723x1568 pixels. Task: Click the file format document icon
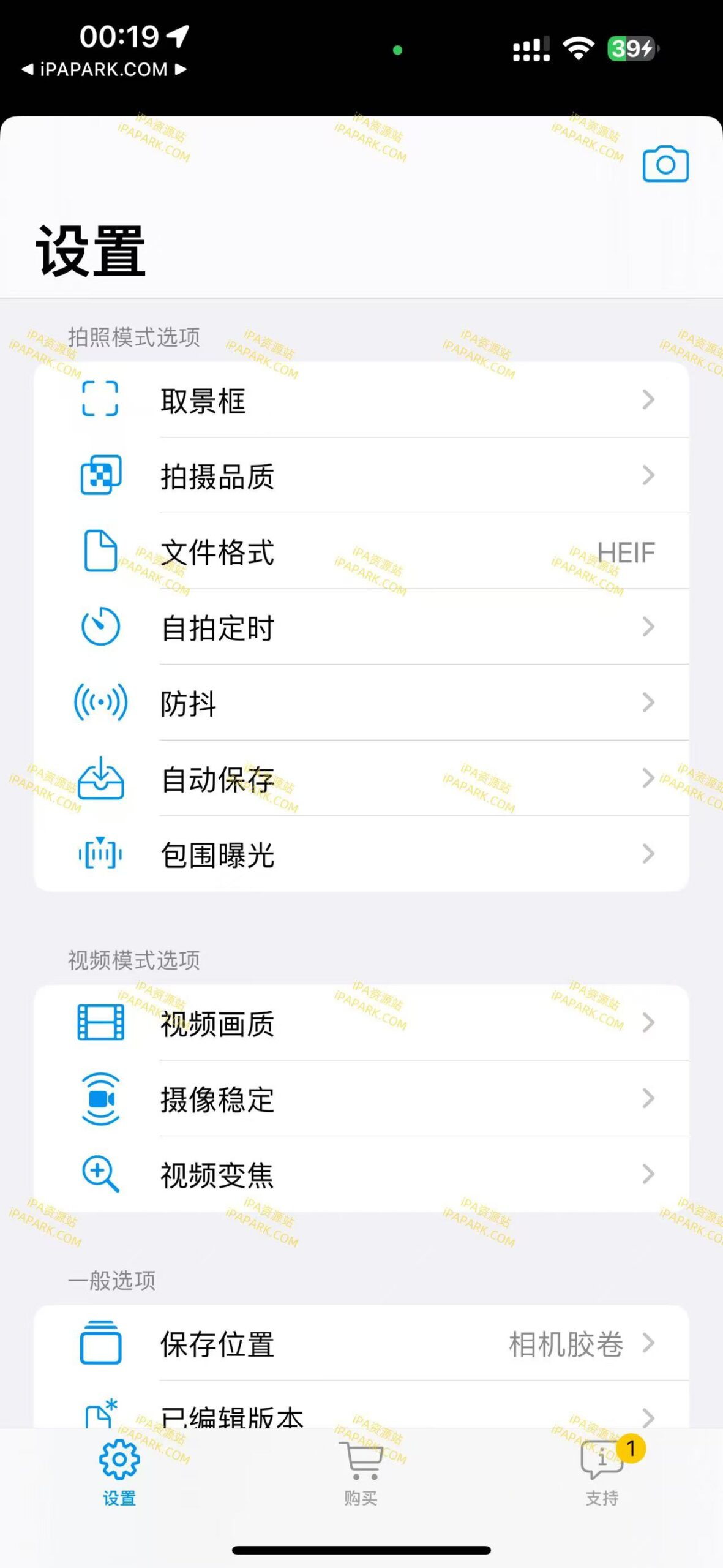(102, 551)
